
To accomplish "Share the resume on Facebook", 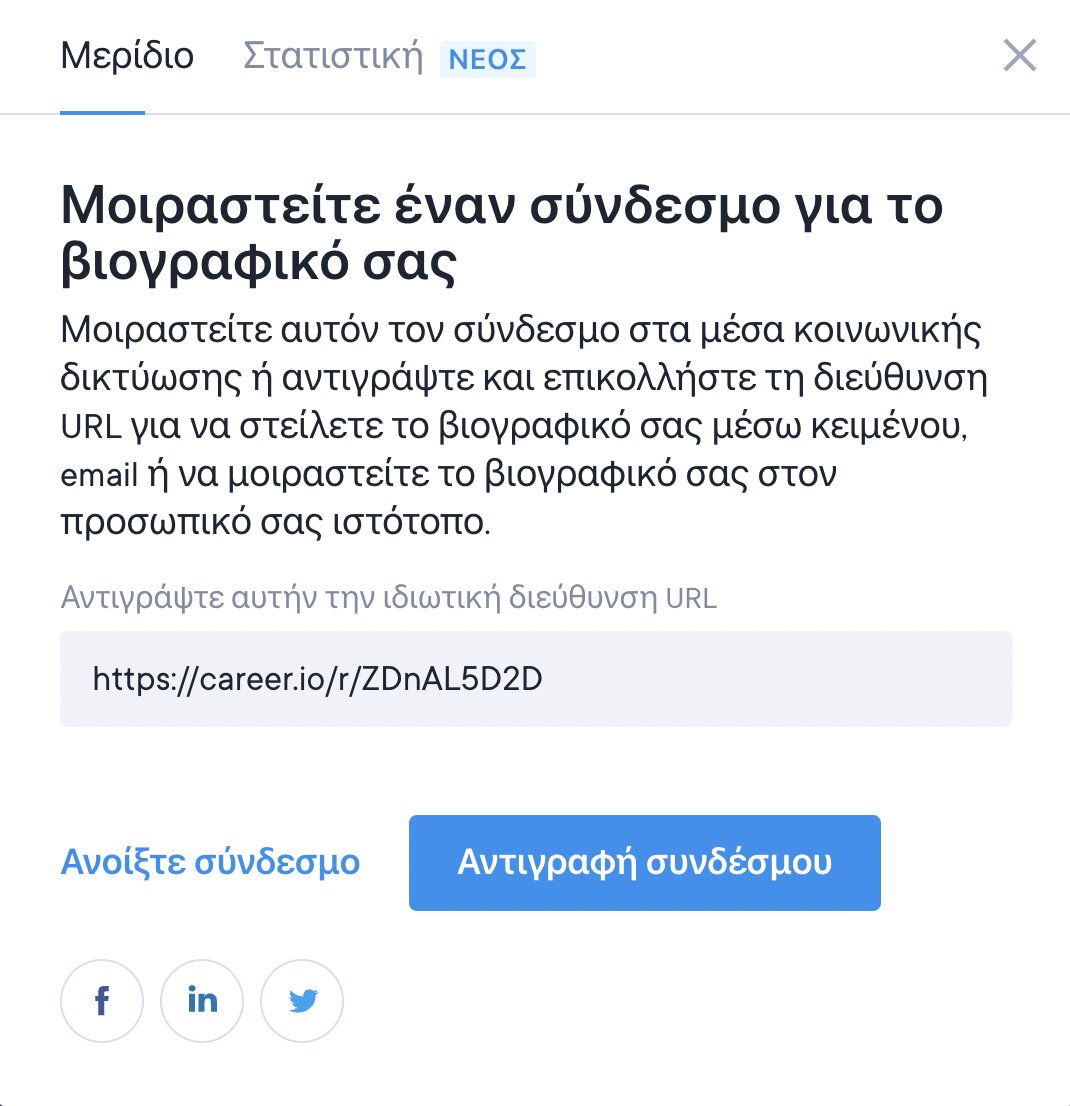I will click(102, 1001).
